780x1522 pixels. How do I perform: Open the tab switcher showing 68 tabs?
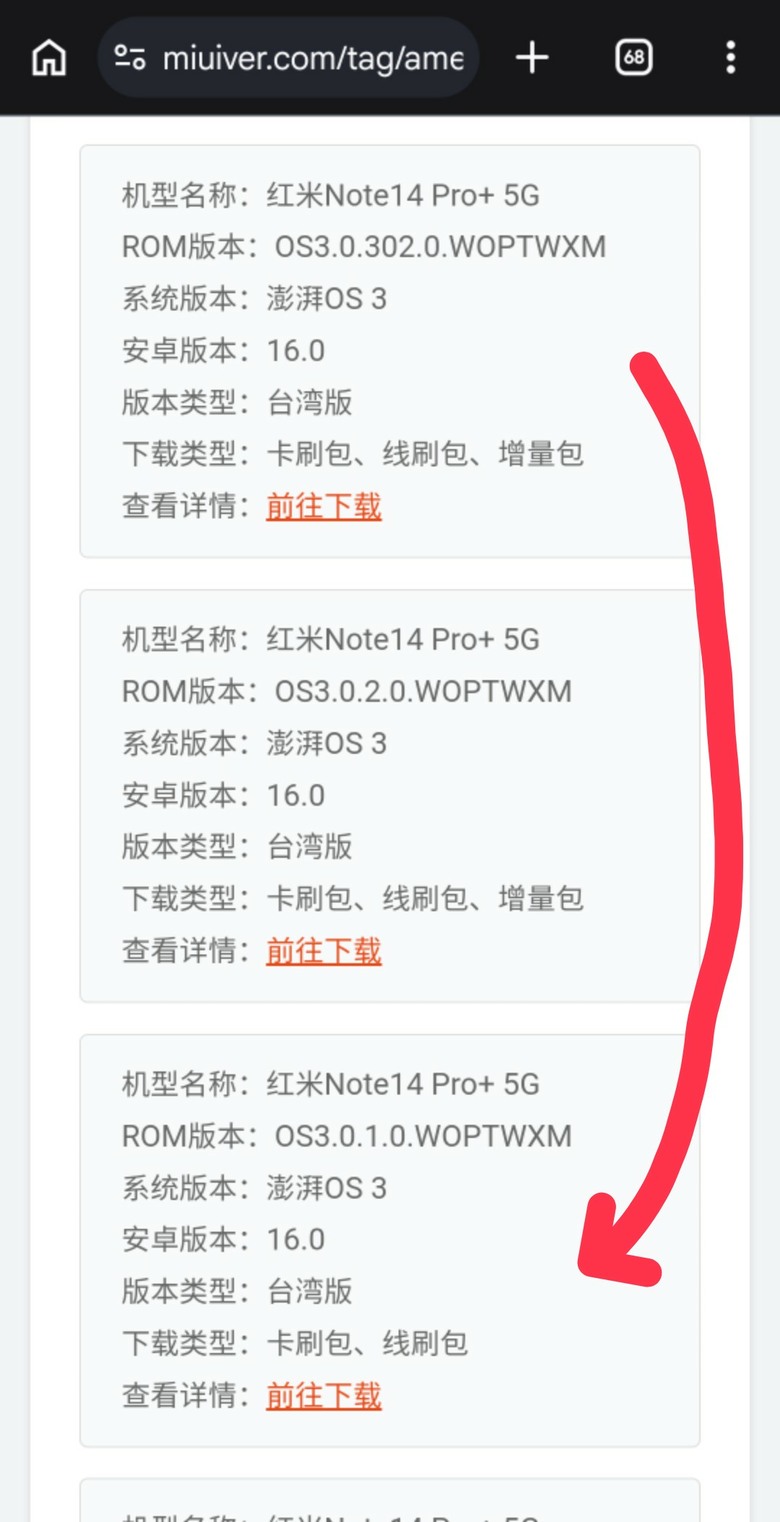point(633,58)
